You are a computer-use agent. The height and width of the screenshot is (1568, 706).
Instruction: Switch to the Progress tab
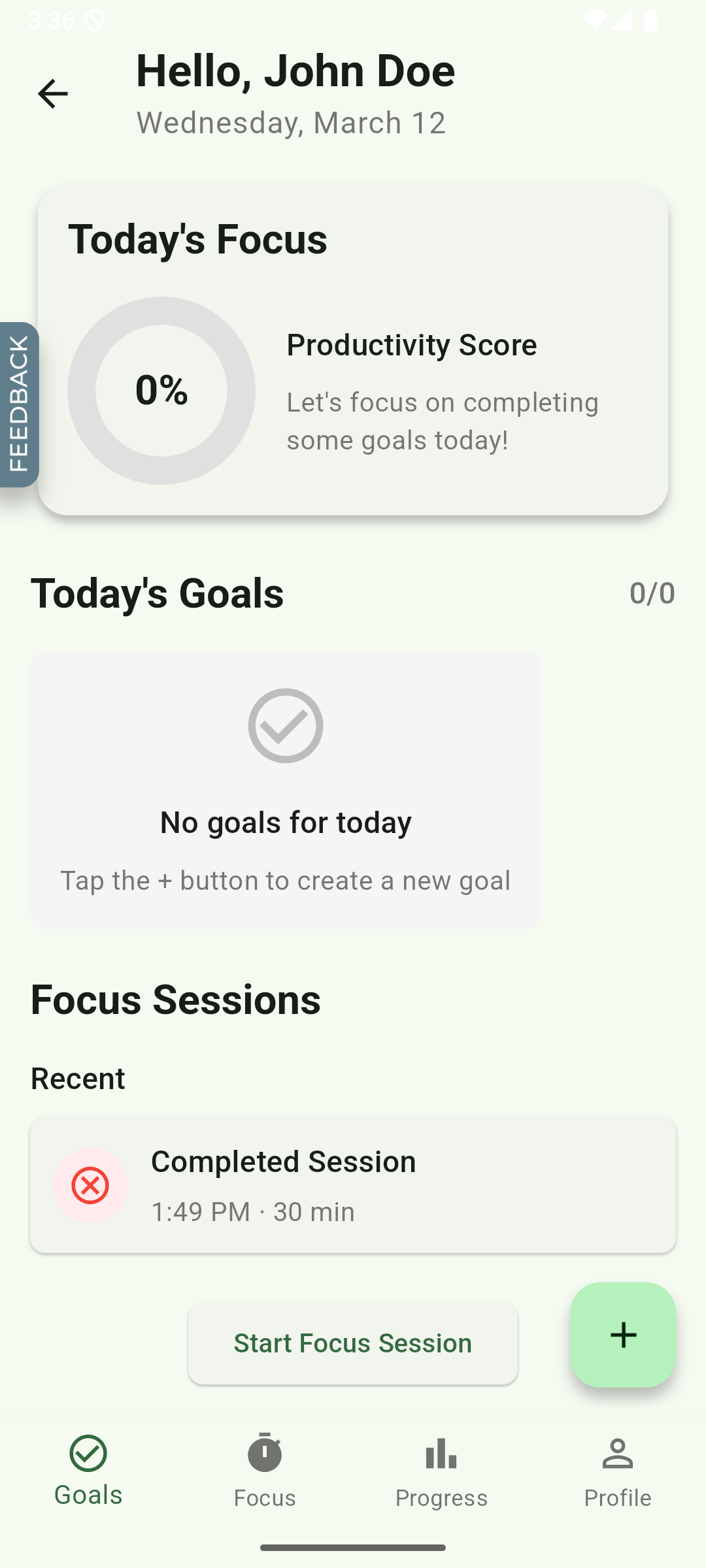[441, 1470]
